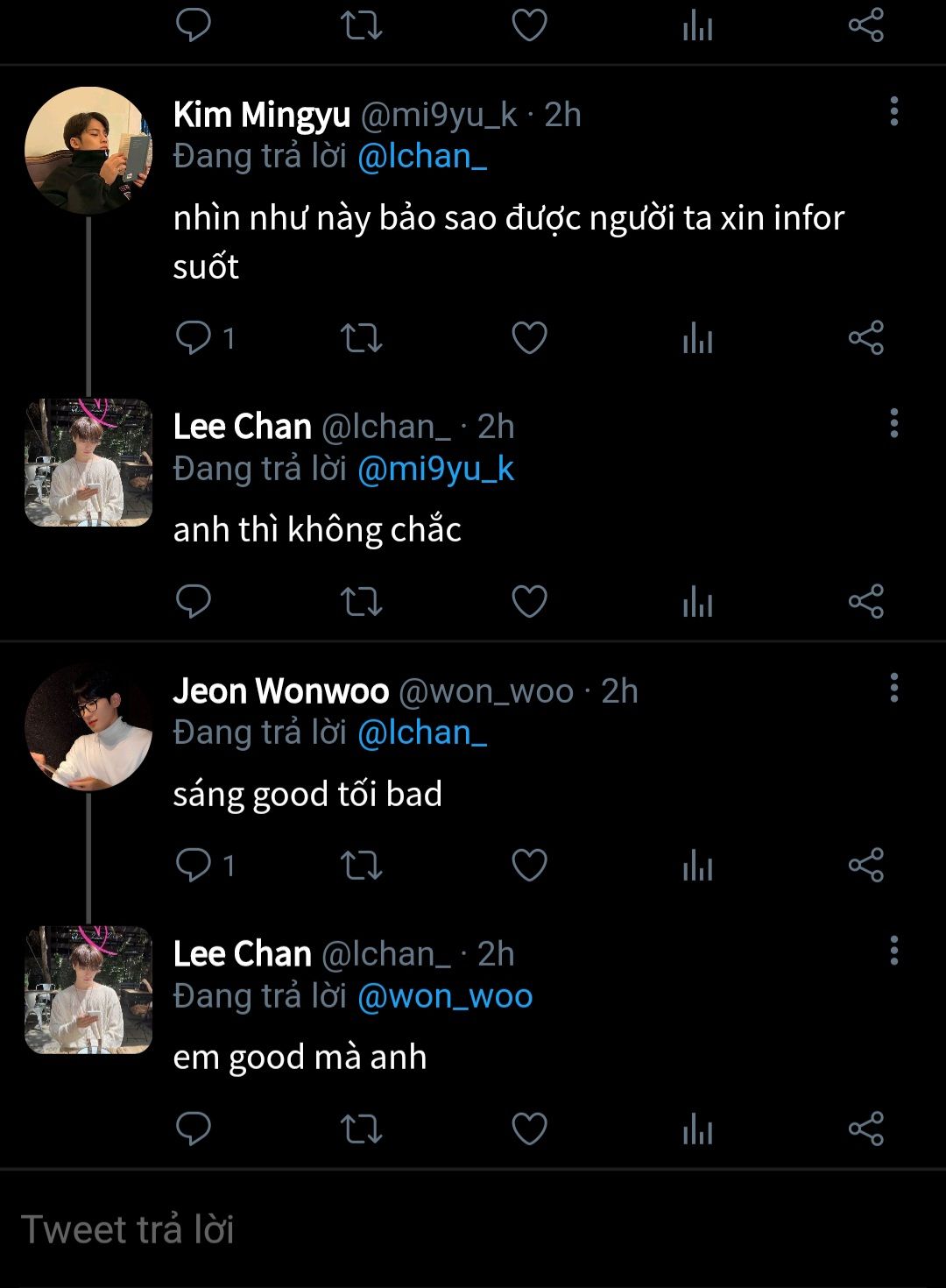Open overflow menu on Jeon Wonwoo's tweet

pos(893,688)
